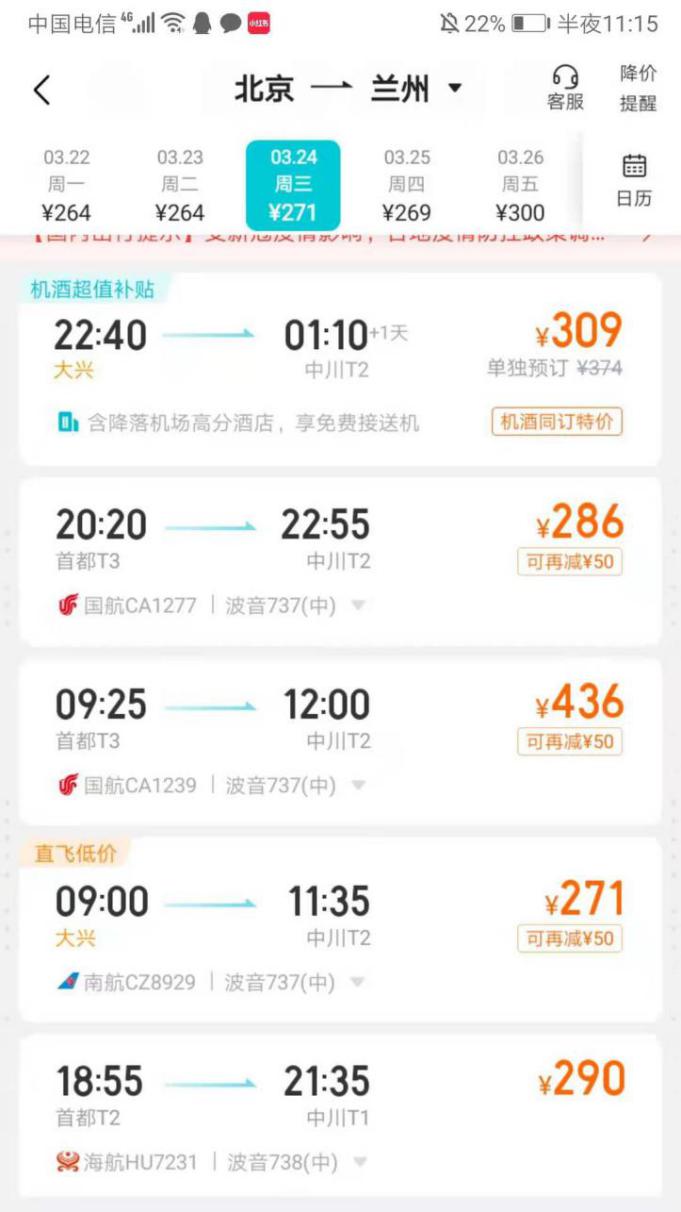Open the CA1277 20:20 flight card

coord(340,561)
